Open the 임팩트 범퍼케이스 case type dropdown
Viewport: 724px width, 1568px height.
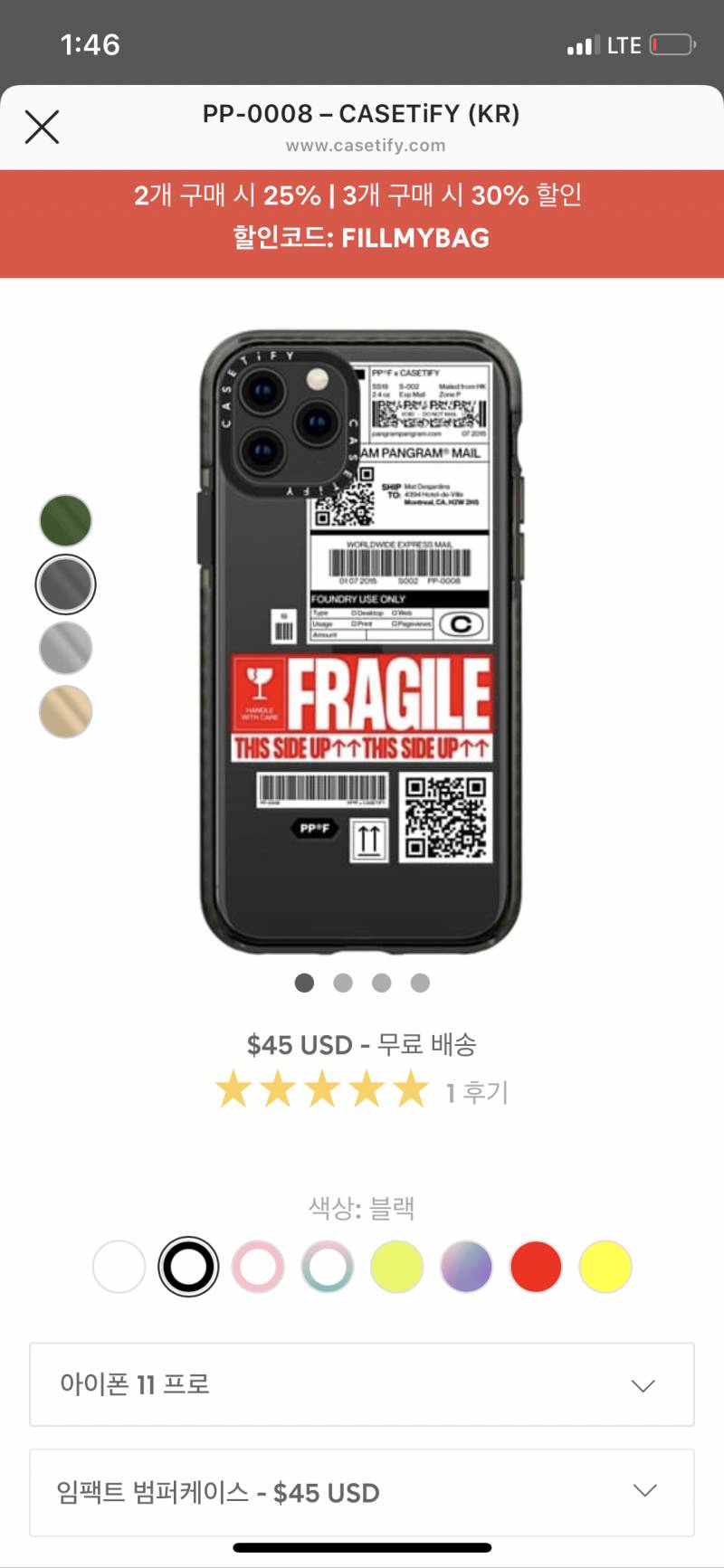362,1492
